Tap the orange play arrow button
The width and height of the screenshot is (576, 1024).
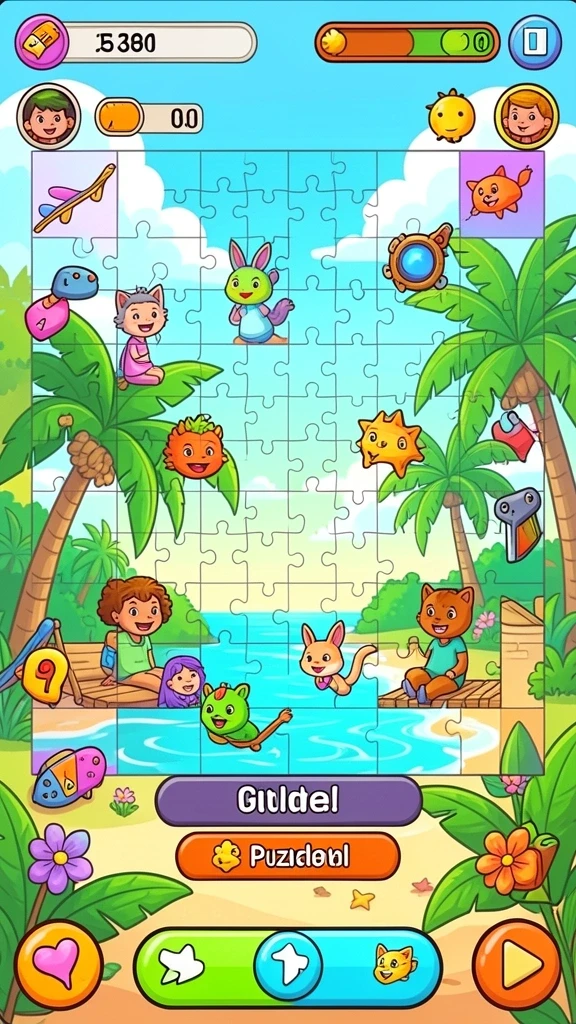(x=517, y=964)
